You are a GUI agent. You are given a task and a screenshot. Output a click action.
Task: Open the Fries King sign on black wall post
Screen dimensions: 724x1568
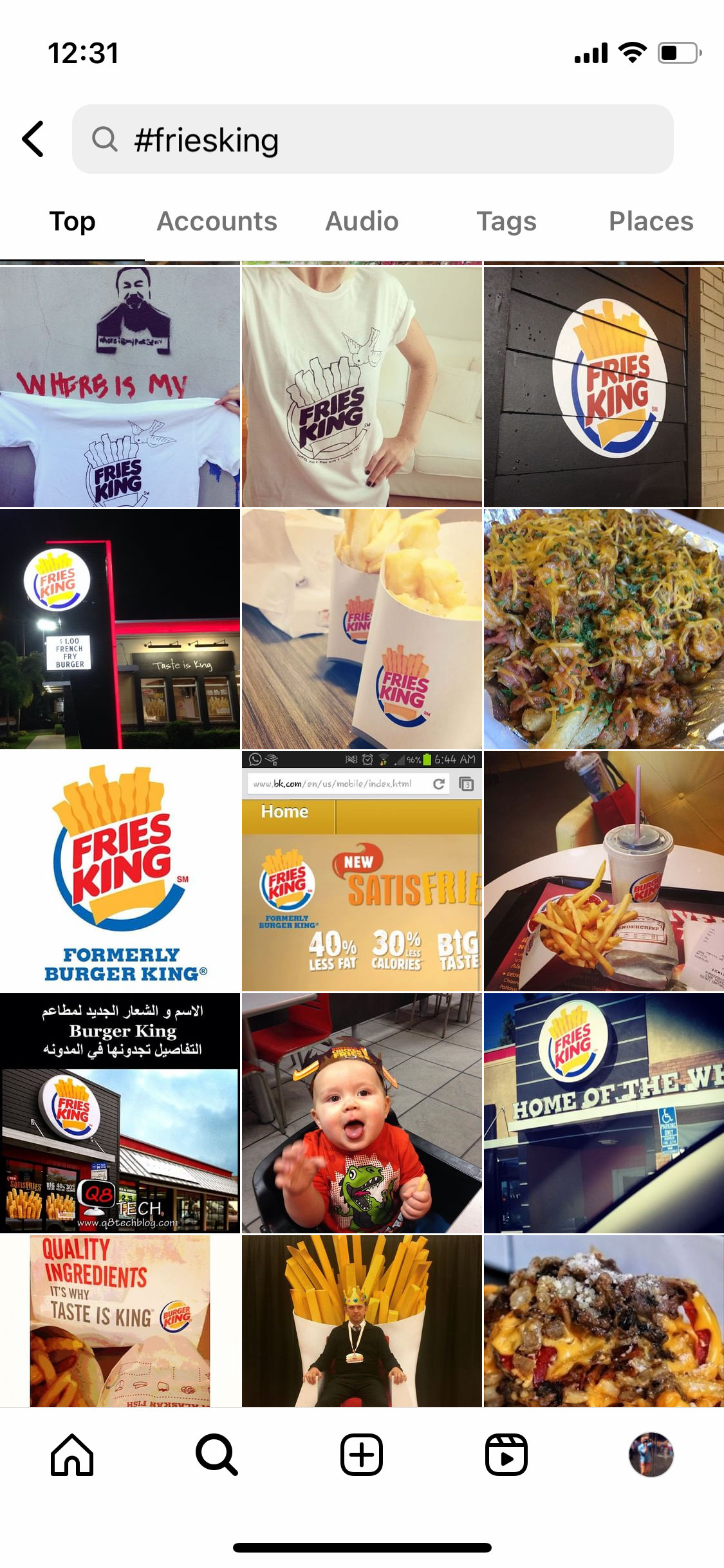point(604,387)
